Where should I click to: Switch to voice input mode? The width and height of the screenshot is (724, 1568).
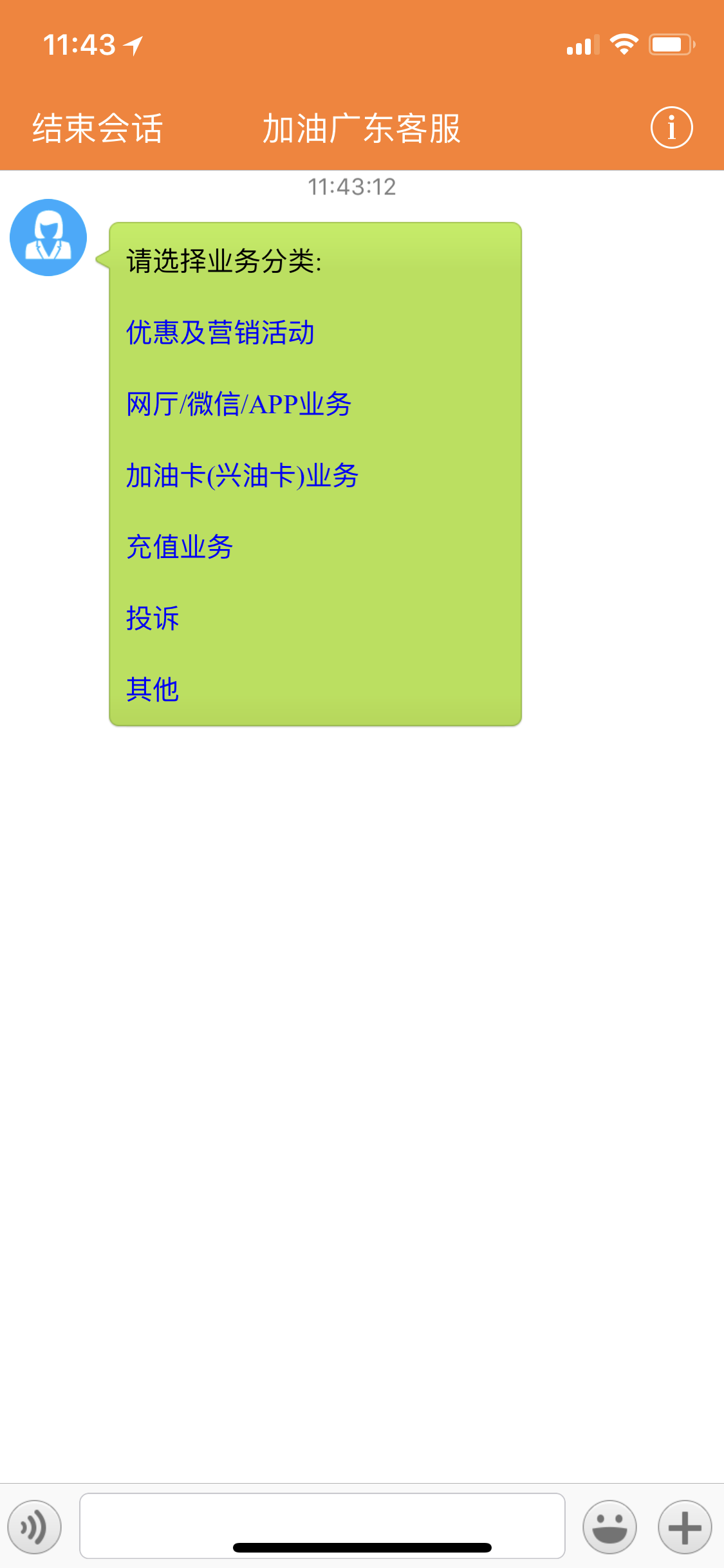35,1526
